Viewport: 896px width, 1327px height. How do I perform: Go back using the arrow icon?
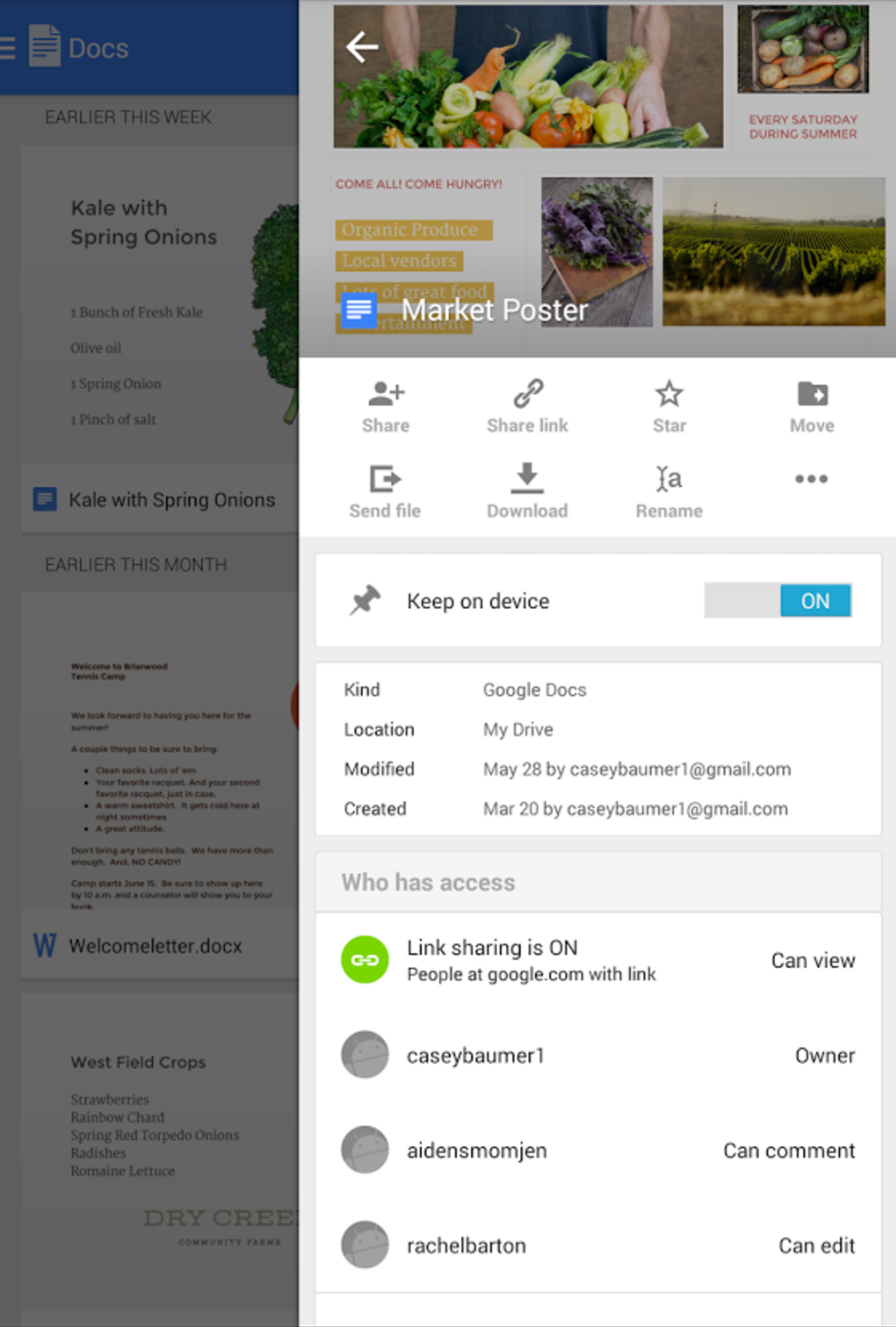[x=362, y=47]
